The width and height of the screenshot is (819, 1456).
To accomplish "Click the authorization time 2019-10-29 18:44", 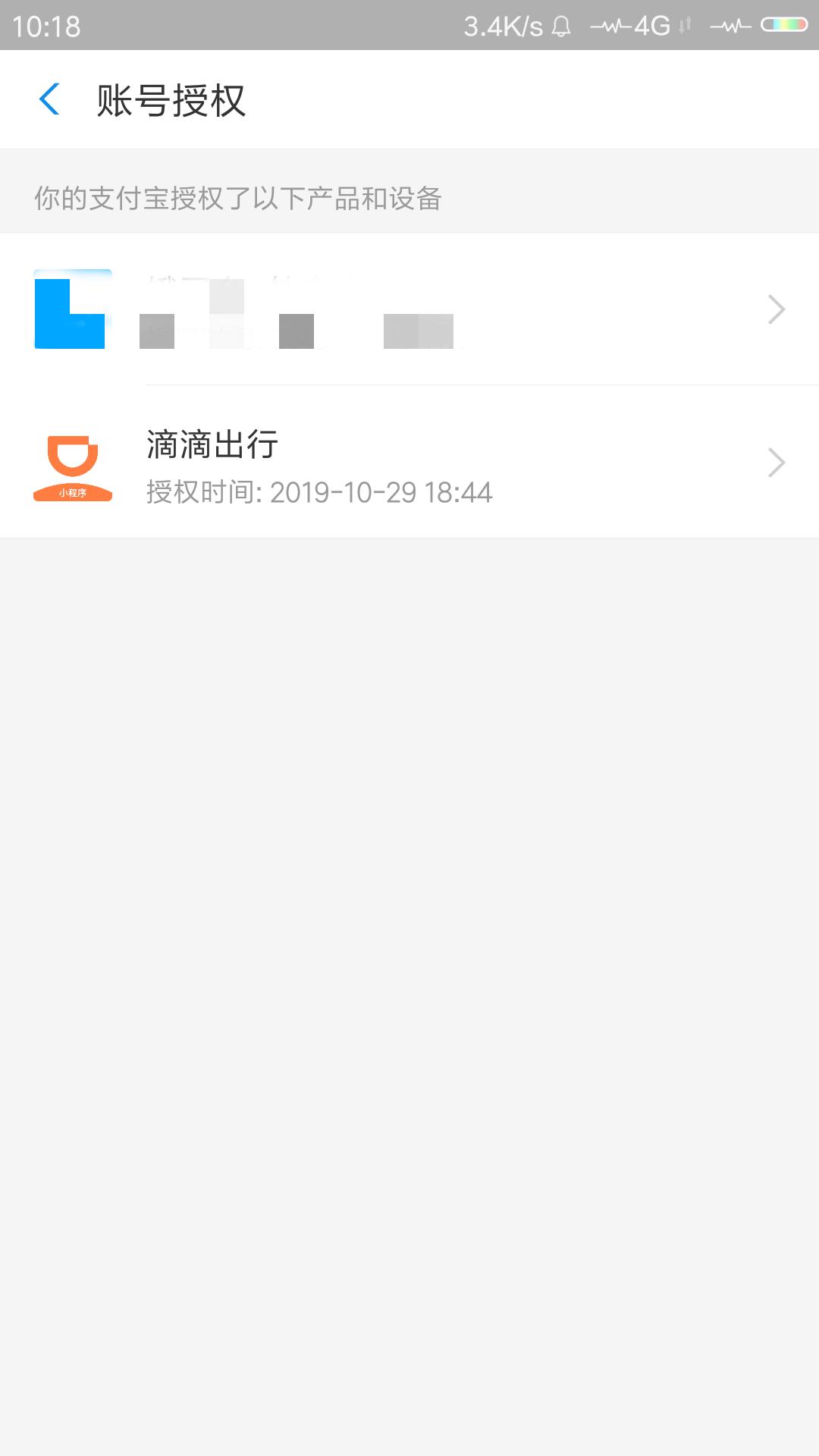I will click(318, 492).
